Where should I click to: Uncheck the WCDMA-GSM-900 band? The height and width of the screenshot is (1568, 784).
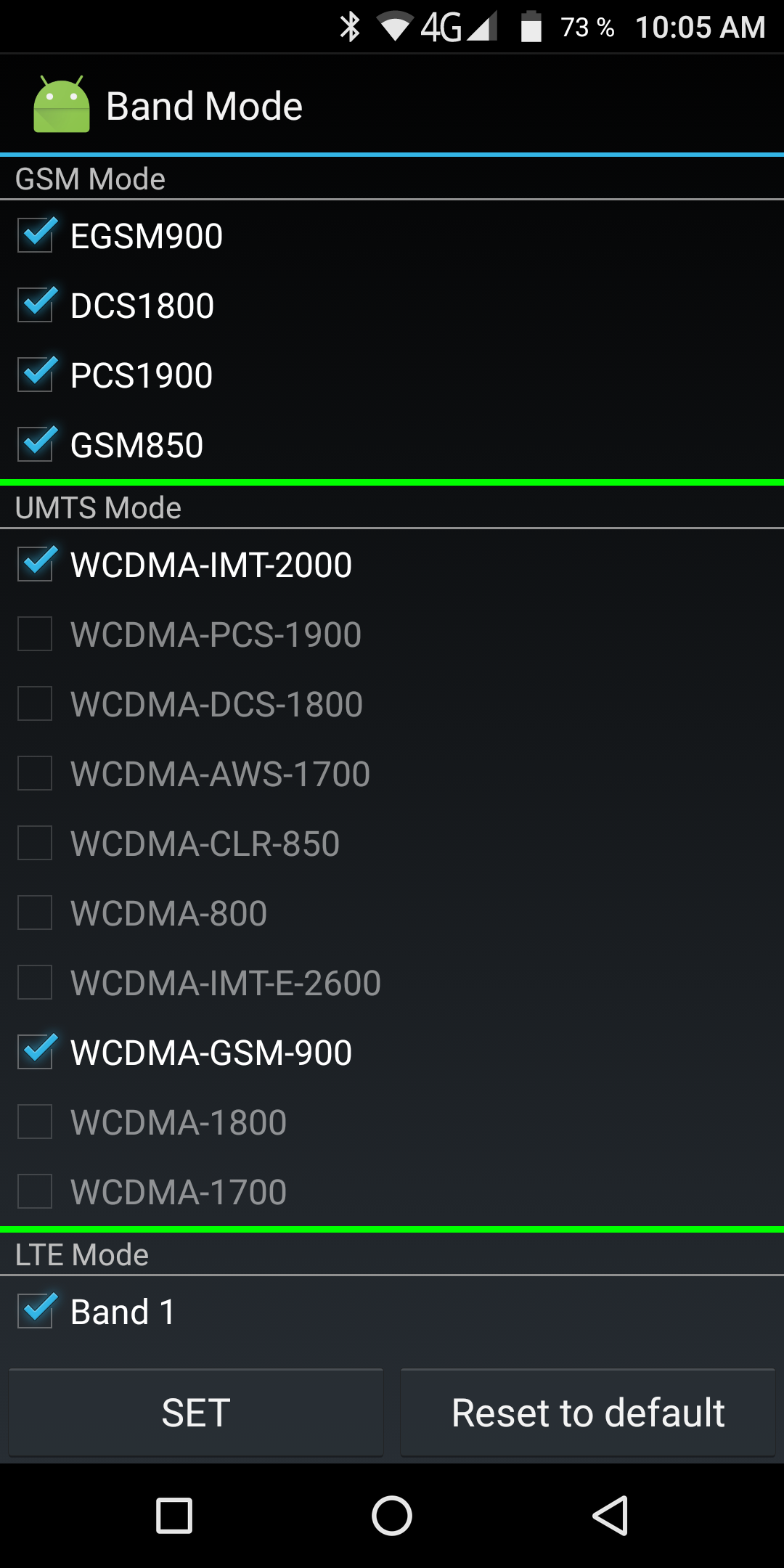tap(36, 1053)
